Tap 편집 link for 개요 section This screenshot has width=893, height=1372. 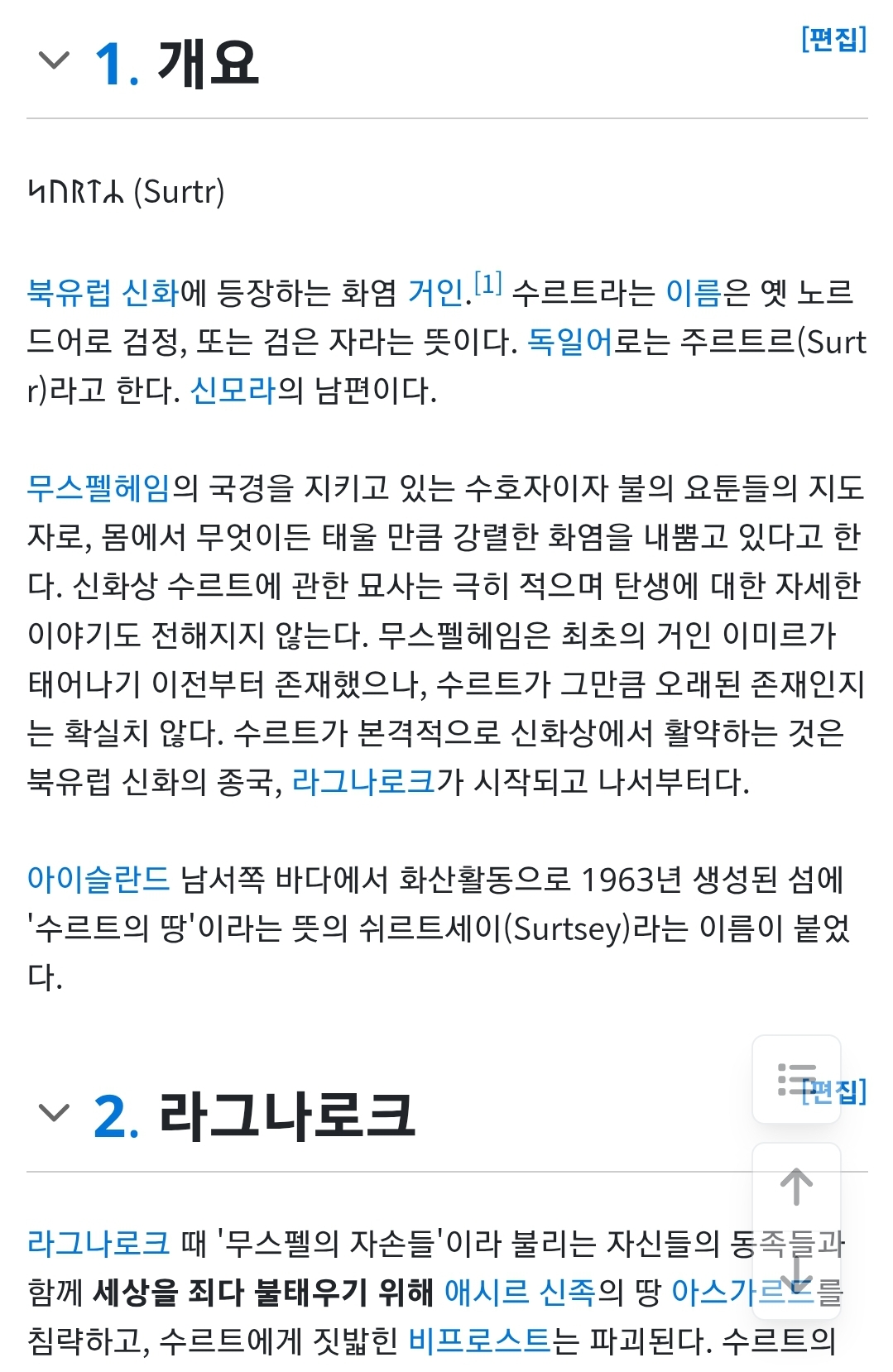click(x=833, y=39)
